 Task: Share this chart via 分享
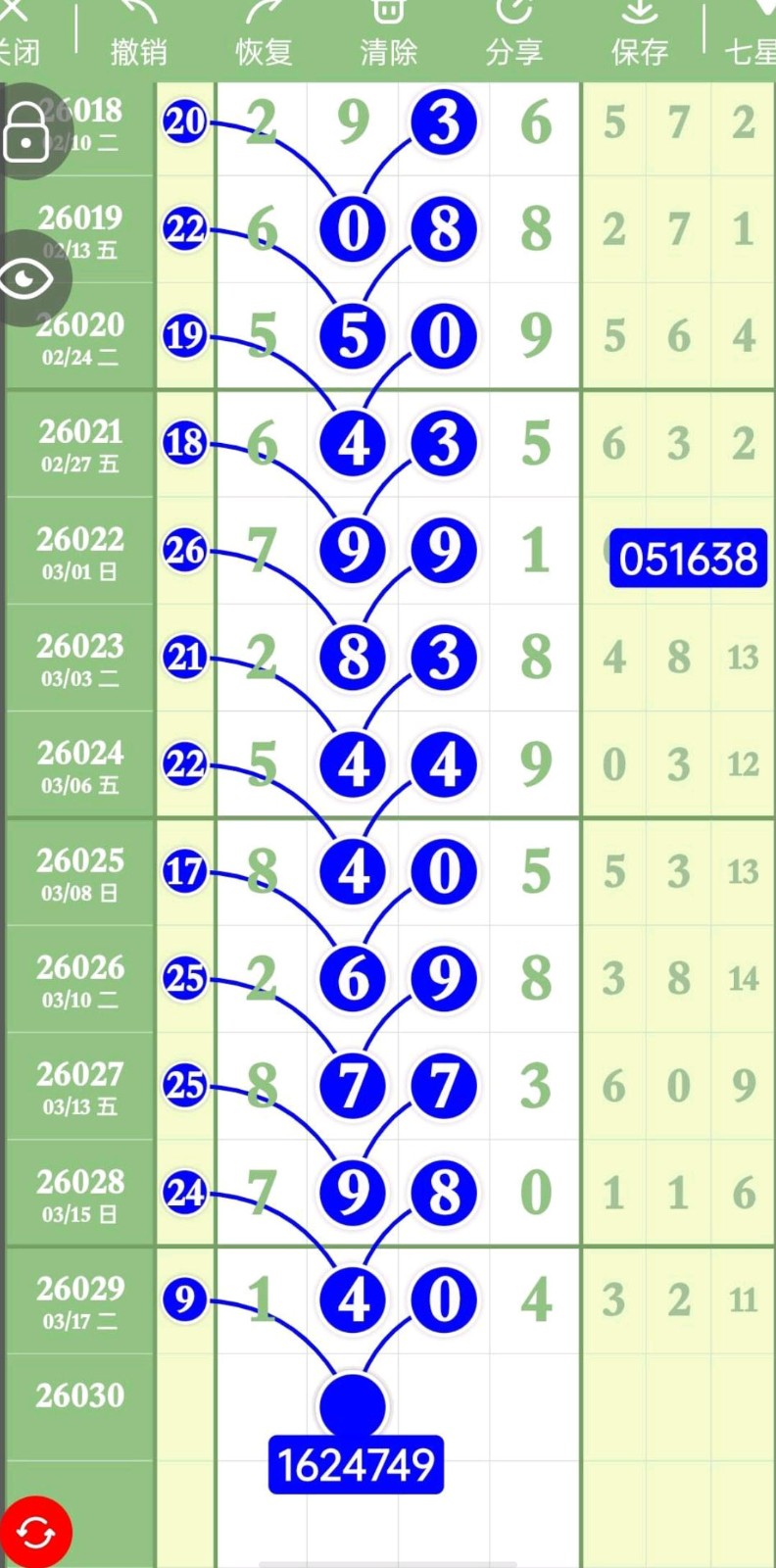(x=513, y=34)
